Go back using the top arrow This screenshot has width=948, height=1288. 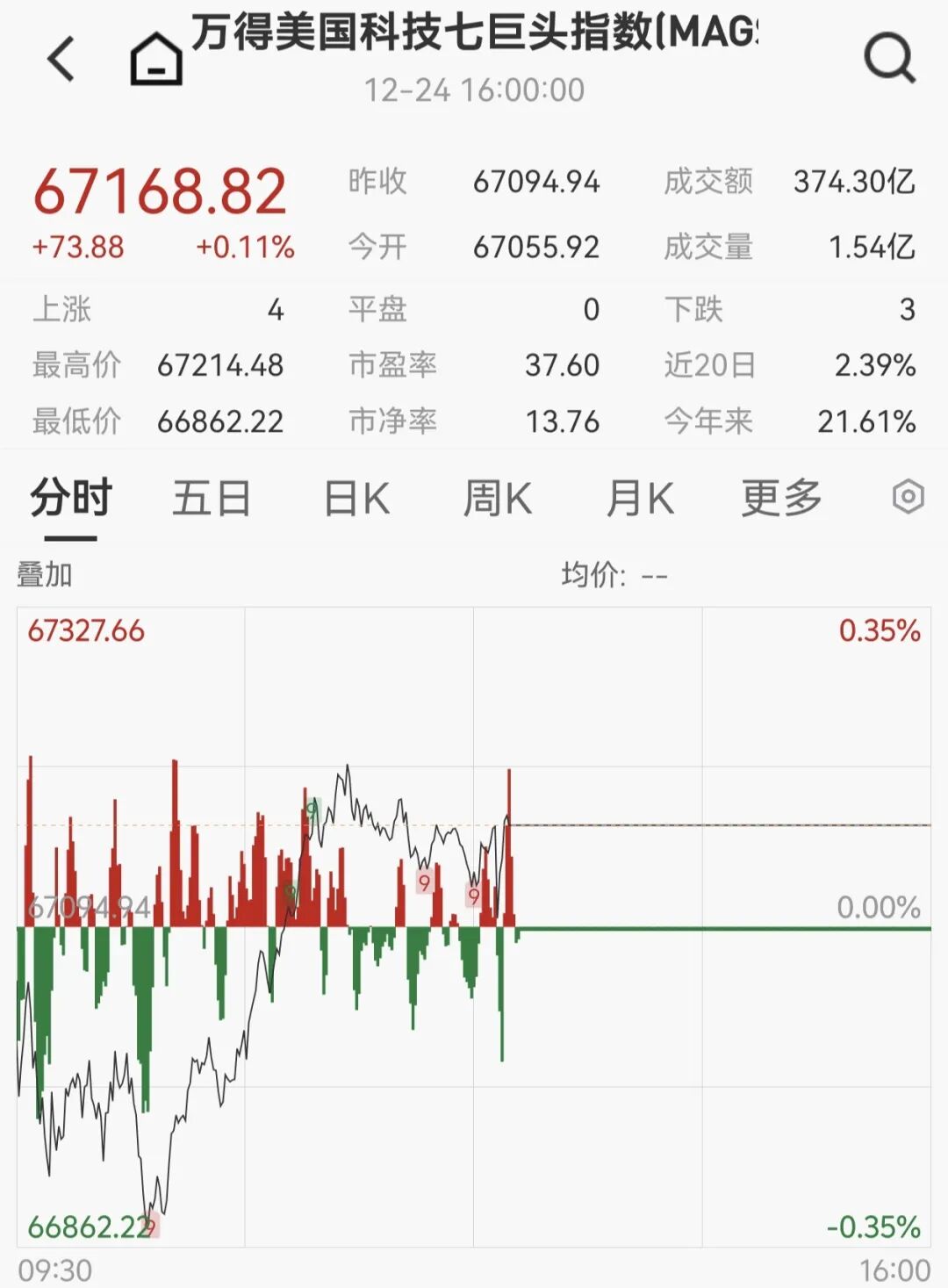(x=61, y=60)
